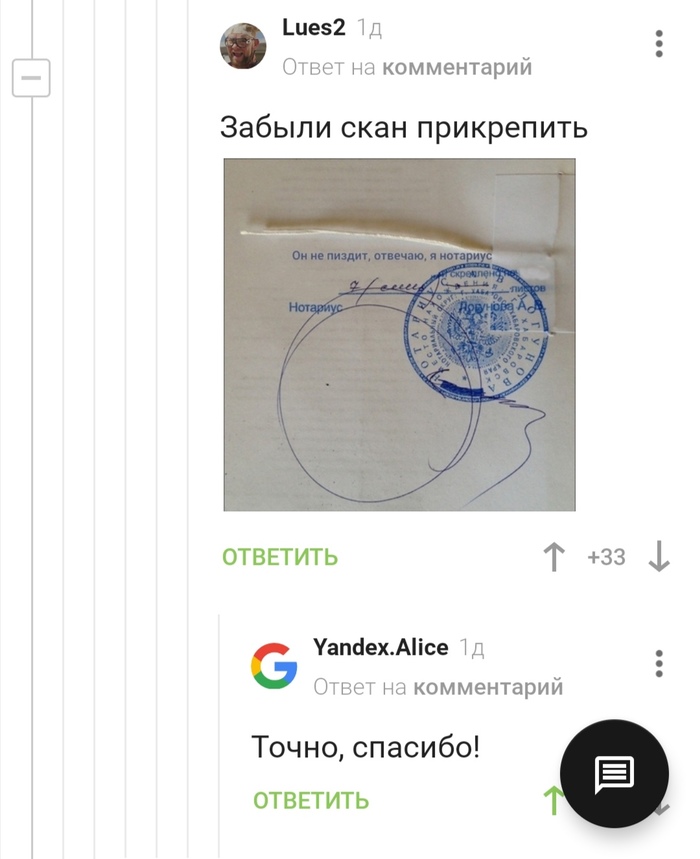Open the notary stamp image attachment
The width and height of the screenshot is (700, 859).
pos(399,335)
